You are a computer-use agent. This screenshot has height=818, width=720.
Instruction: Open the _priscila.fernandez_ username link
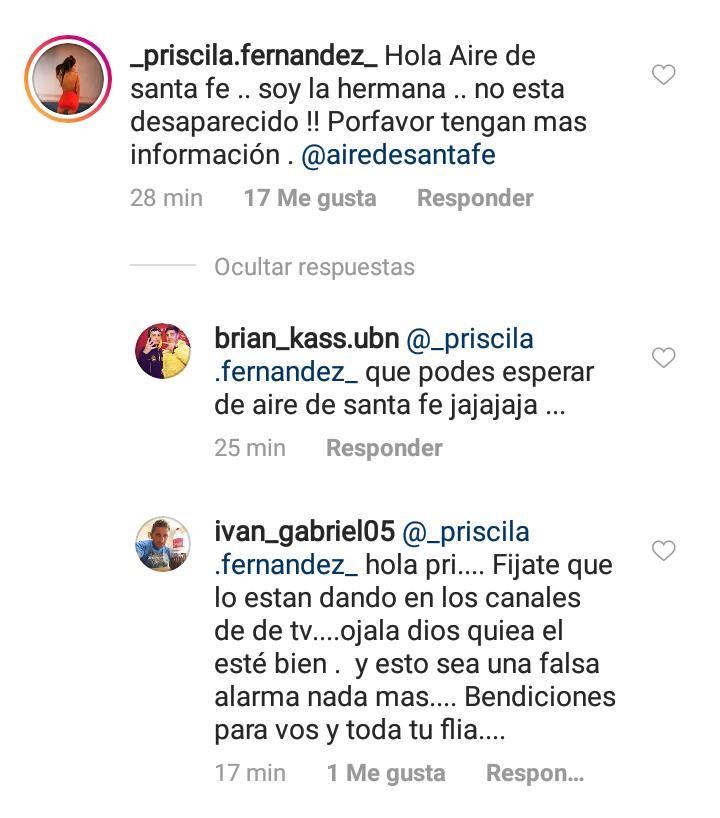253,55
